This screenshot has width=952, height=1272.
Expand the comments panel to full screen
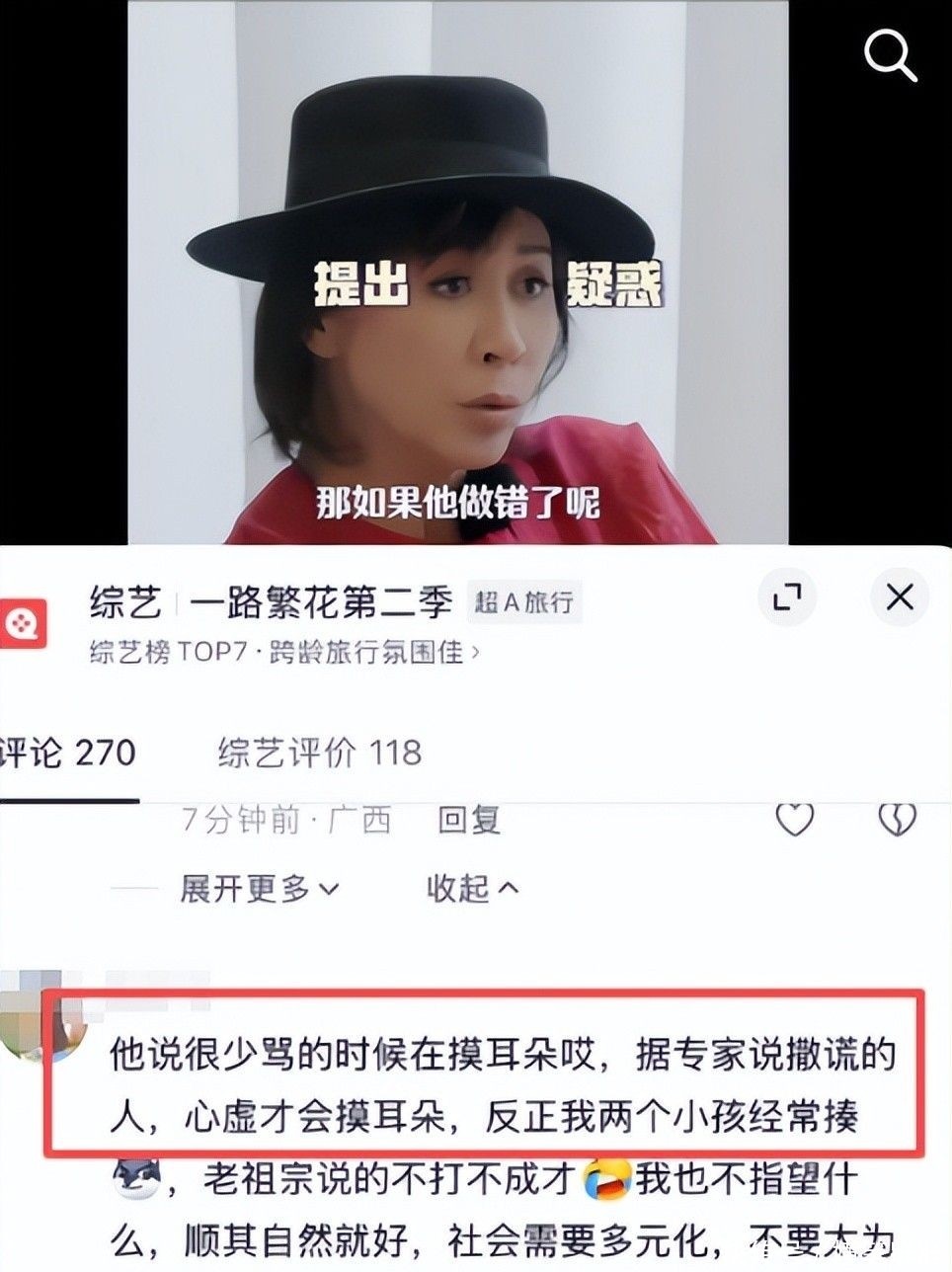point(787,597)
